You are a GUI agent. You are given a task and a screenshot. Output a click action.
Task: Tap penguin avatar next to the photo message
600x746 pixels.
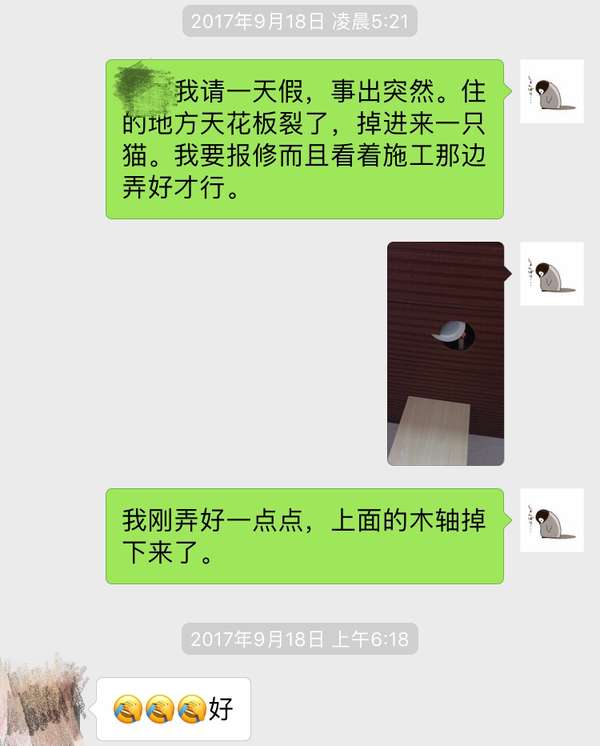pyautogui.click(x=552, y=273)
